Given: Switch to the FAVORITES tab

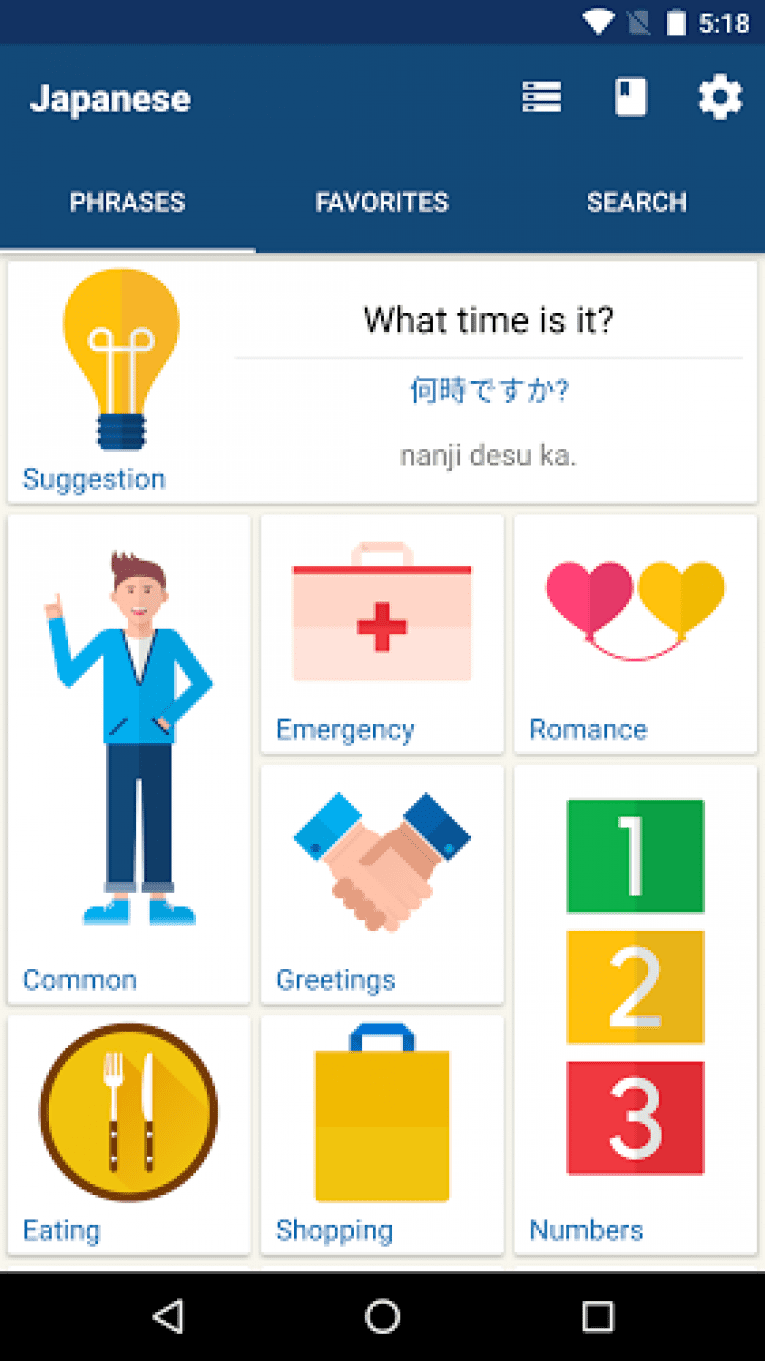Looking at the screenshot, I should (x=382, y=202).
